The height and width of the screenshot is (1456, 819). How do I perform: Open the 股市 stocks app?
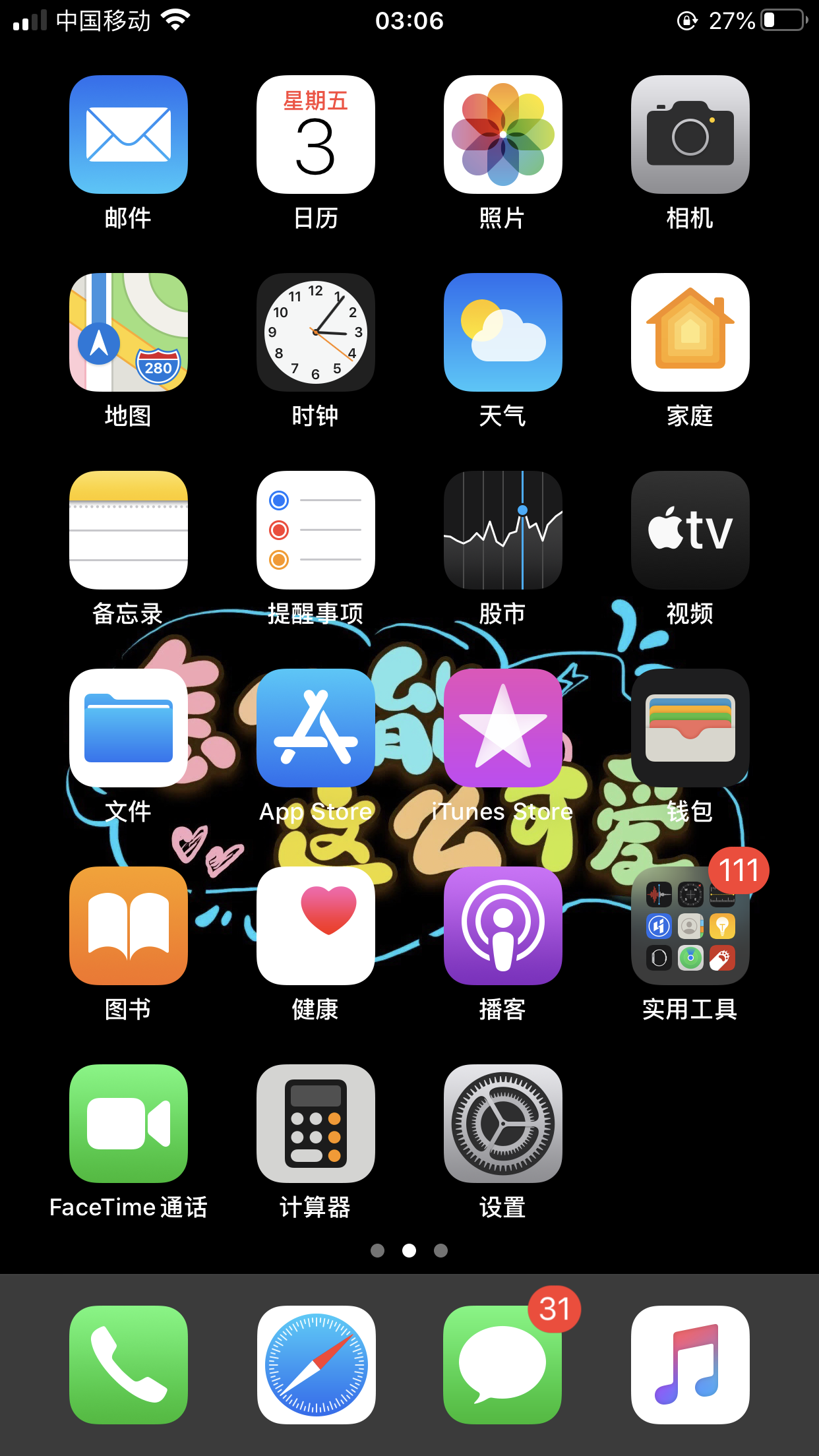(503, 530)
